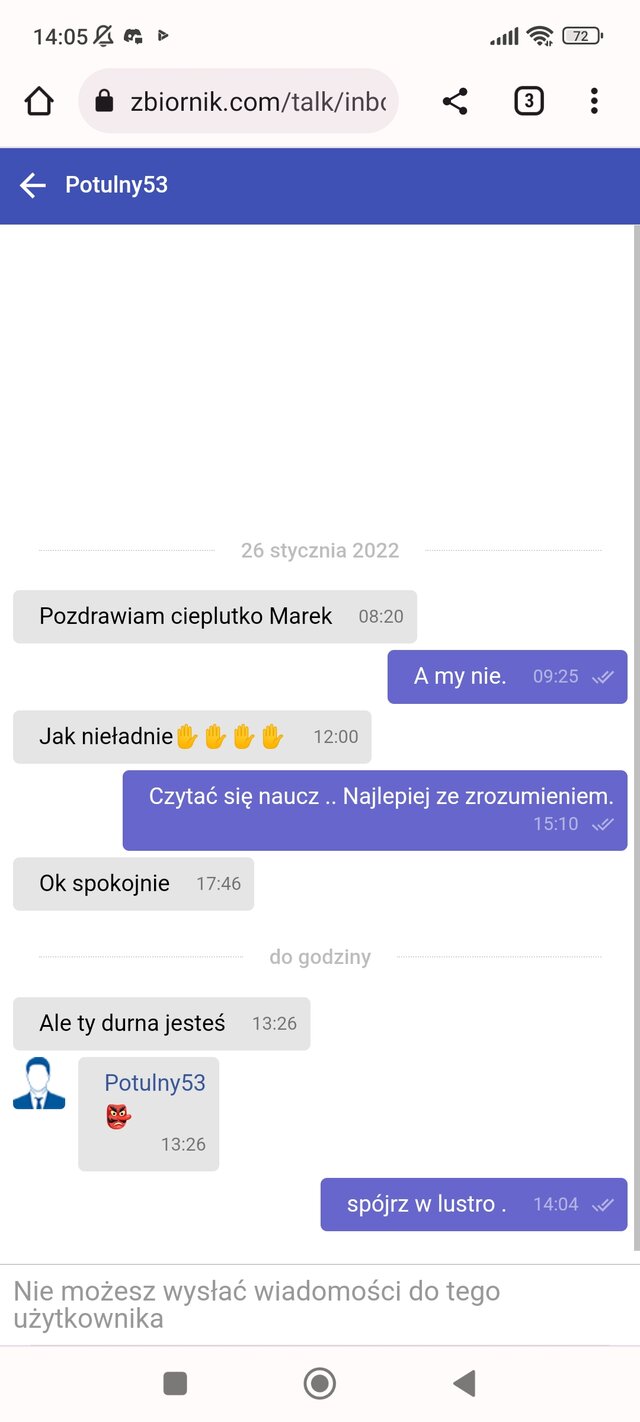Go back from the Potulny53 chat
Screen dimensions: 640x1422
tap(33, 185)
